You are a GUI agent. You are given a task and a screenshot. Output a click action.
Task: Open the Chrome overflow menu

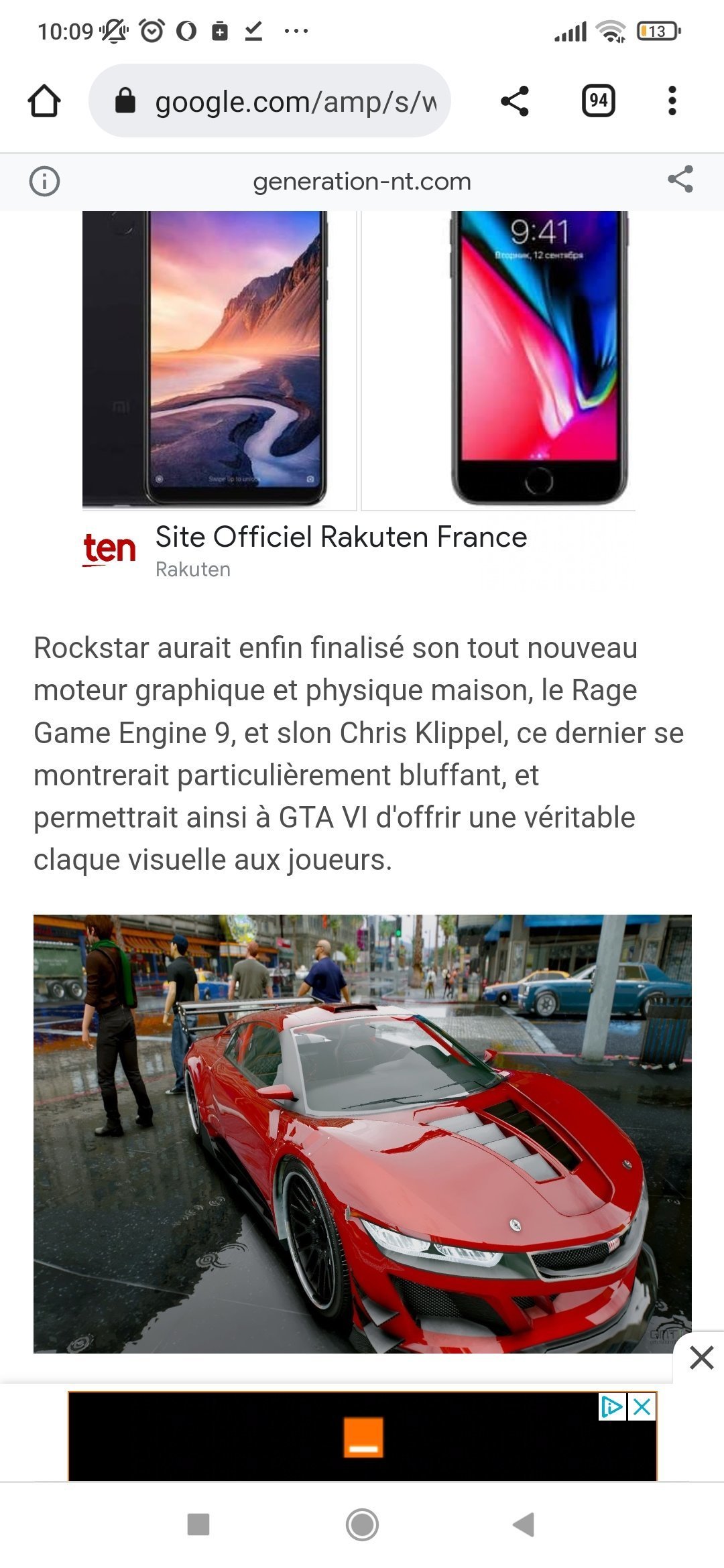(x=672, y=101)
